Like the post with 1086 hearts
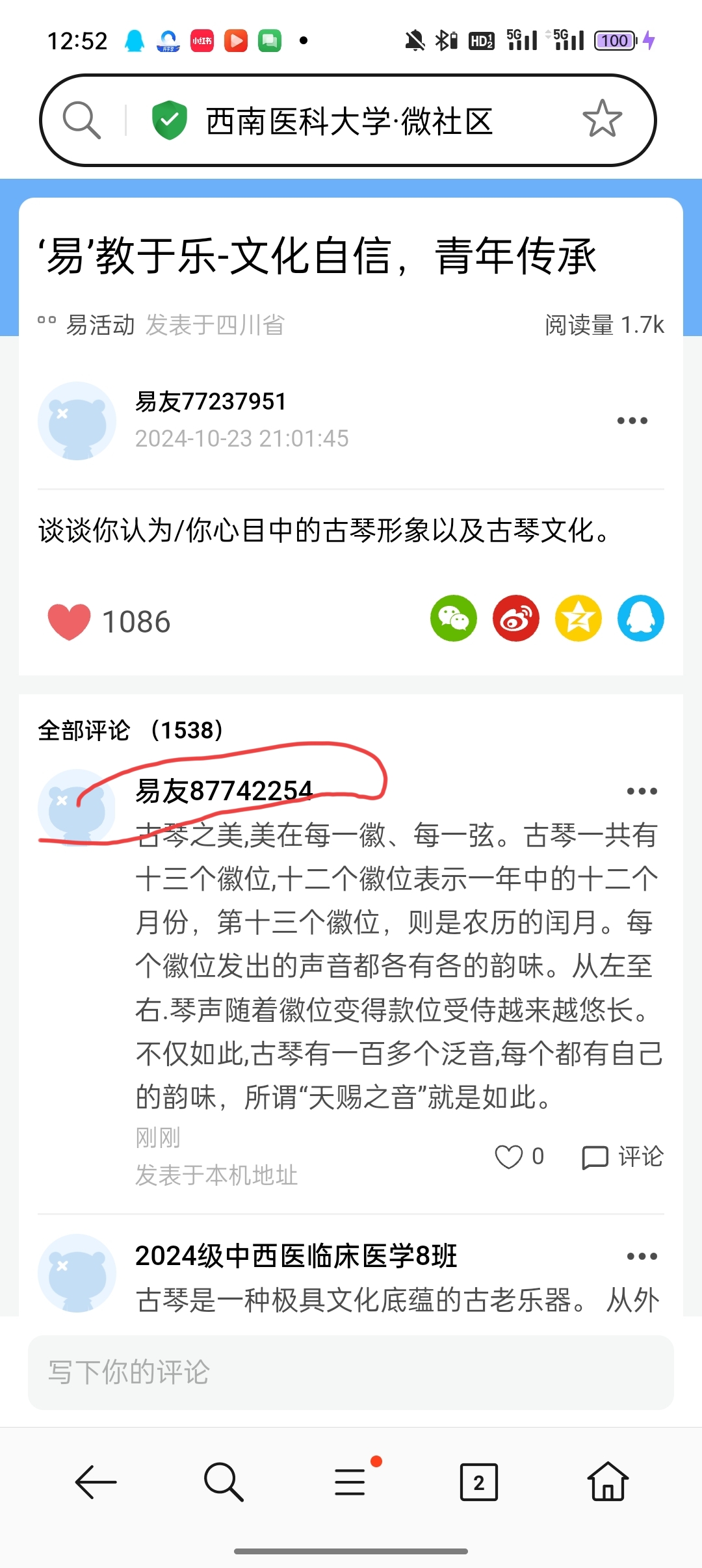This screenshot has height=1568, width=702. click(70, 621)
